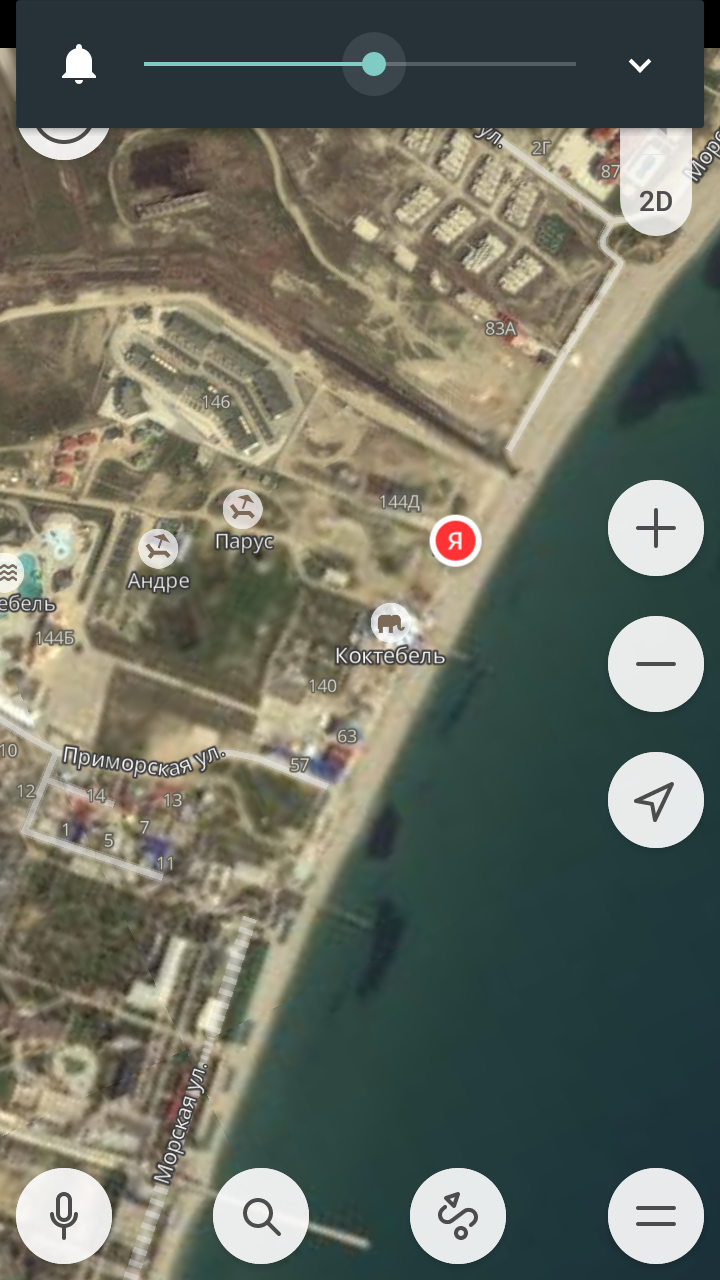Zoom in with the plus button
The width and height of the screenshot is (720, 1280).
(x=656, y=528)
